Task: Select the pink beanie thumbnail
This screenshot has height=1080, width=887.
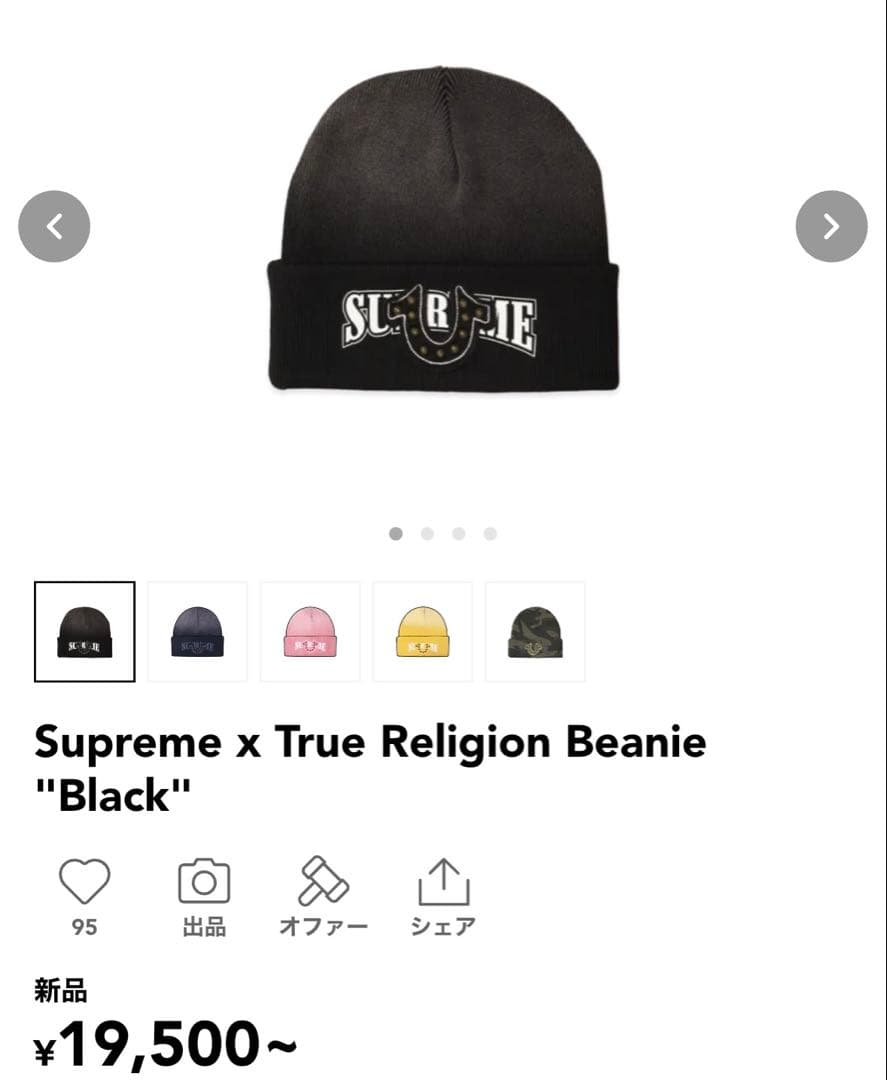Action: (309, 631)
